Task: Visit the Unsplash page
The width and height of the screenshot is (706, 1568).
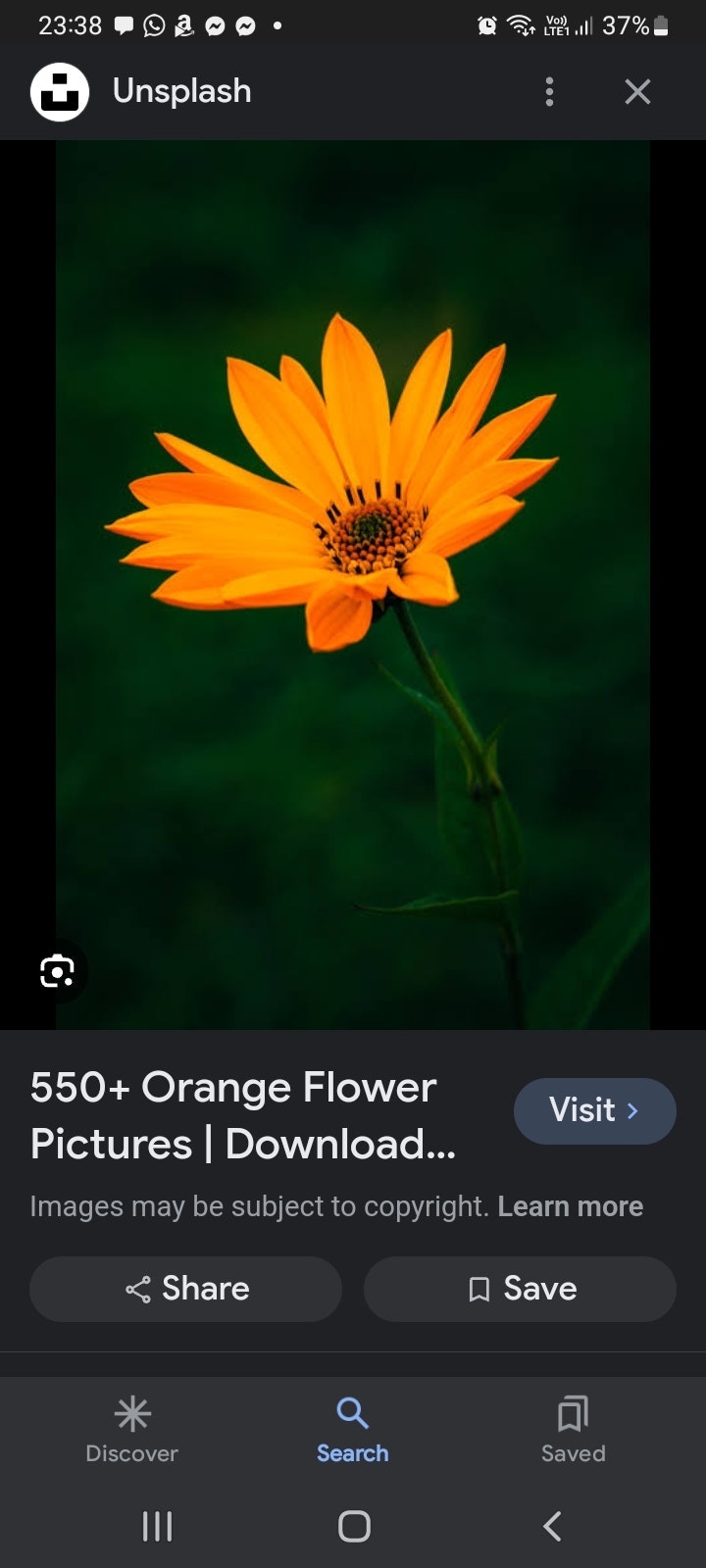Action: point(594,1110)
